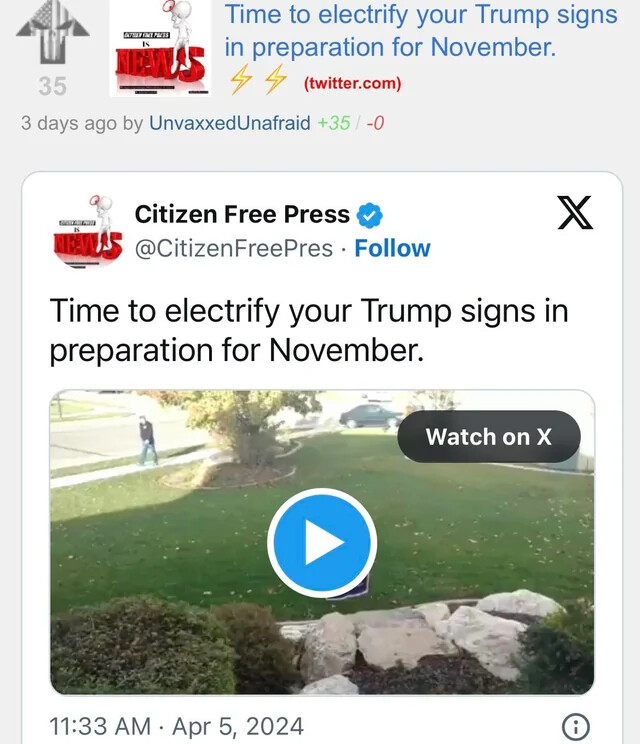
Task: Open the tweet timestamp Apr 5, 2024
Action: point(176,726)
